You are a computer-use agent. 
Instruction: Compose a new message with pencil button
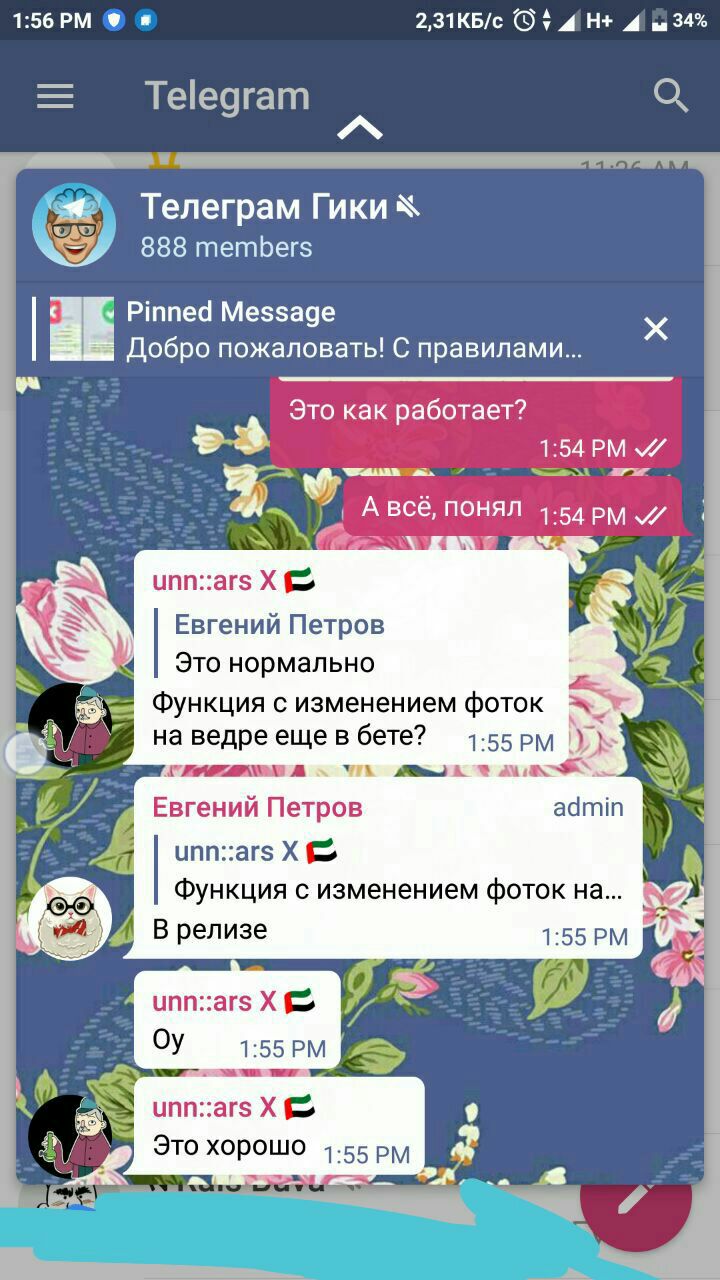tap(637, 1197)
